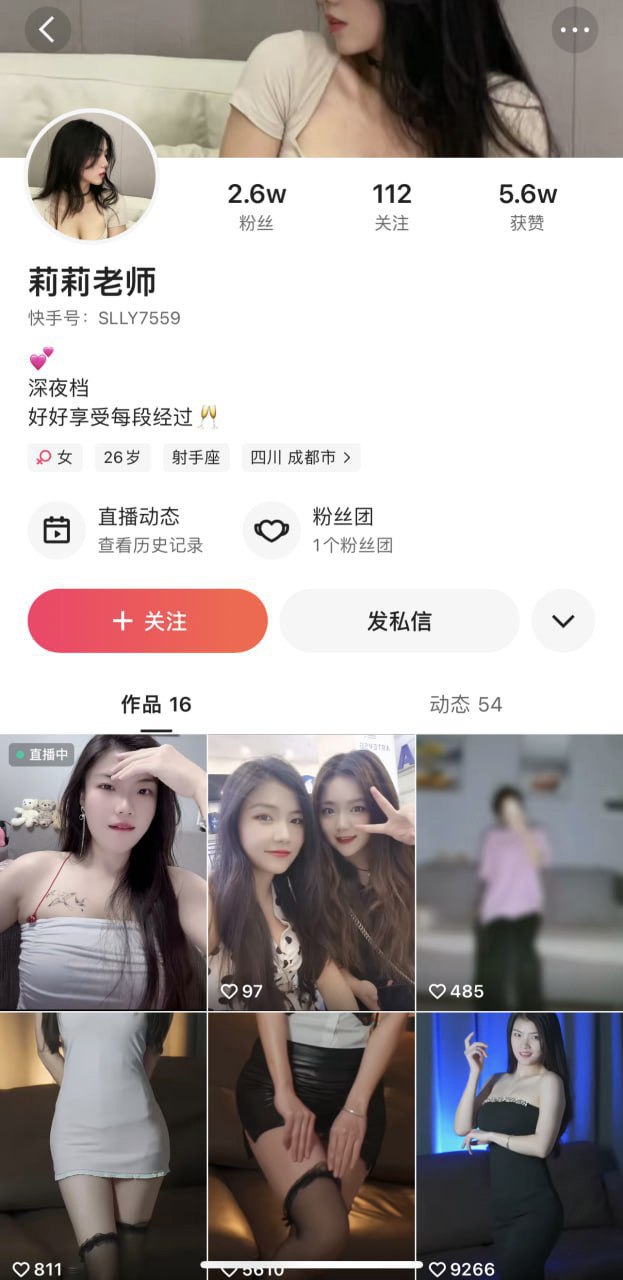
Task: Follow this user with + 关注
Action: pyautogui.click(x=148, y=621)
